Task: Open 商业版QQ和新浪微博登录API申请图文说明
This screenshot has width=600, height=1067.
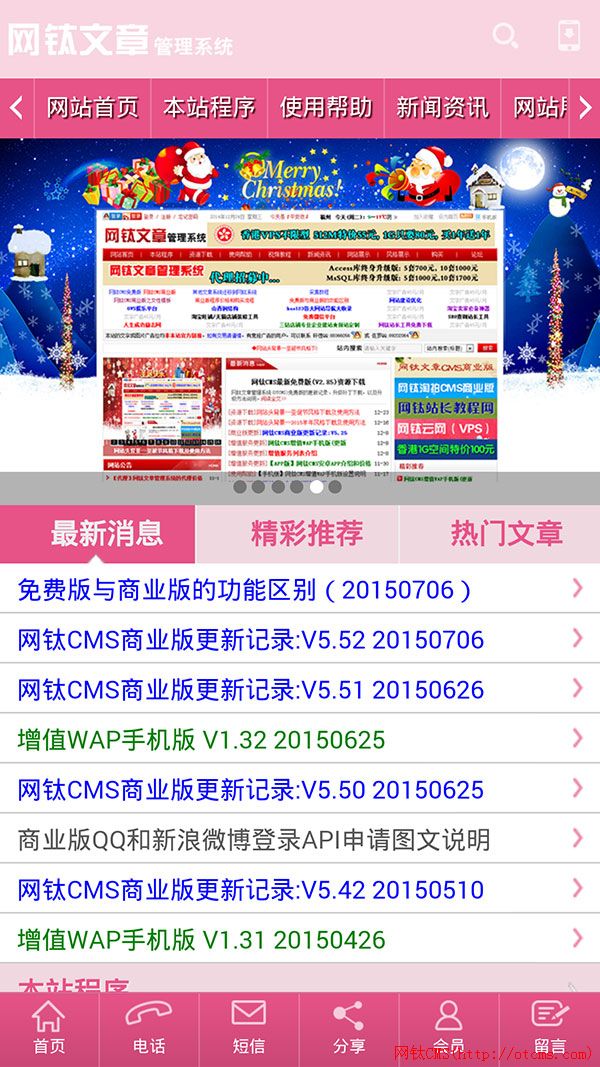Action: pos(254,840)
